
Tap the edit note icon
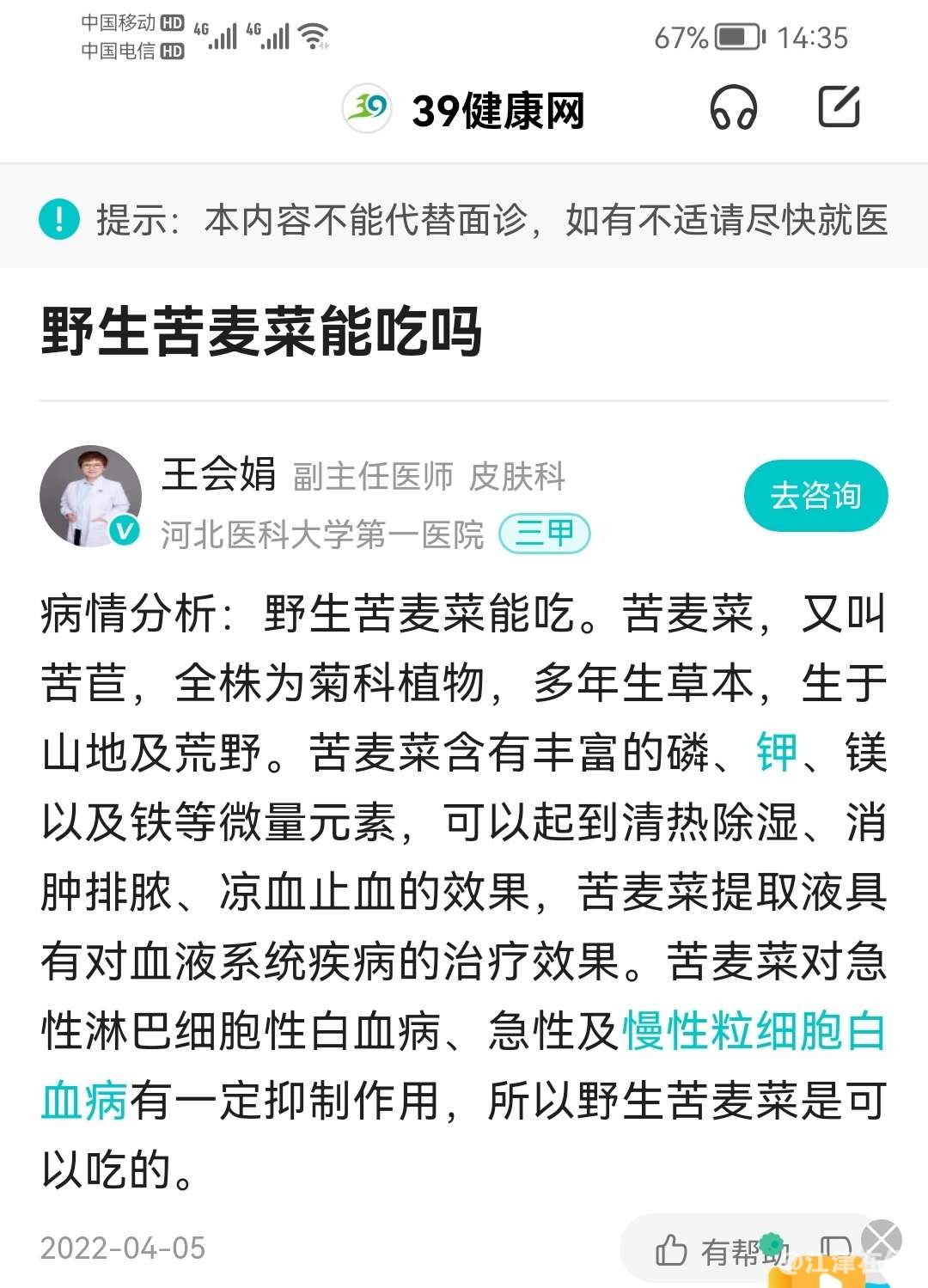coord(838,107)
